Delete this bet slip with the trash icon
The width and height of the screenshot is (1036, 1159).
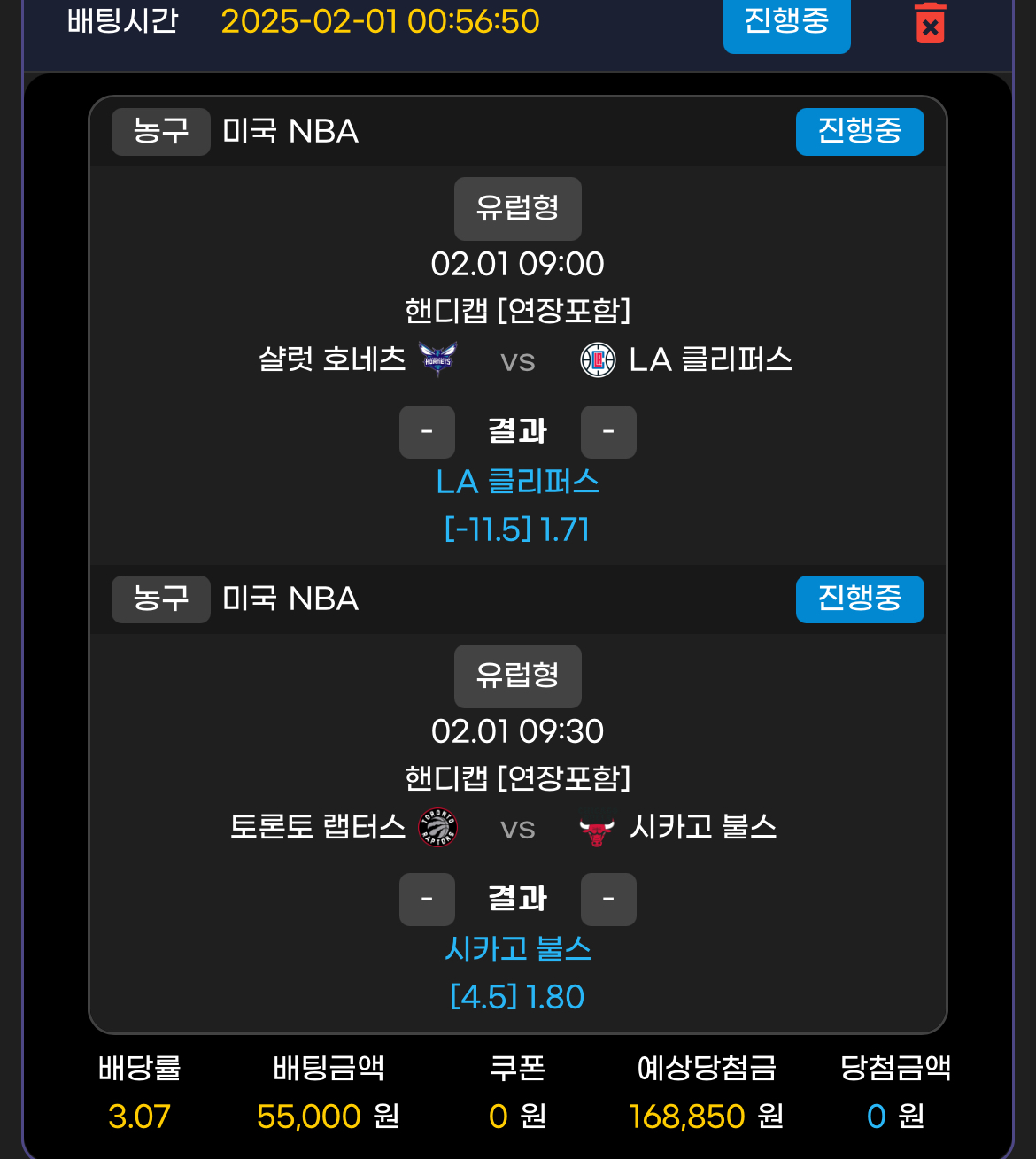pos(930,23)
